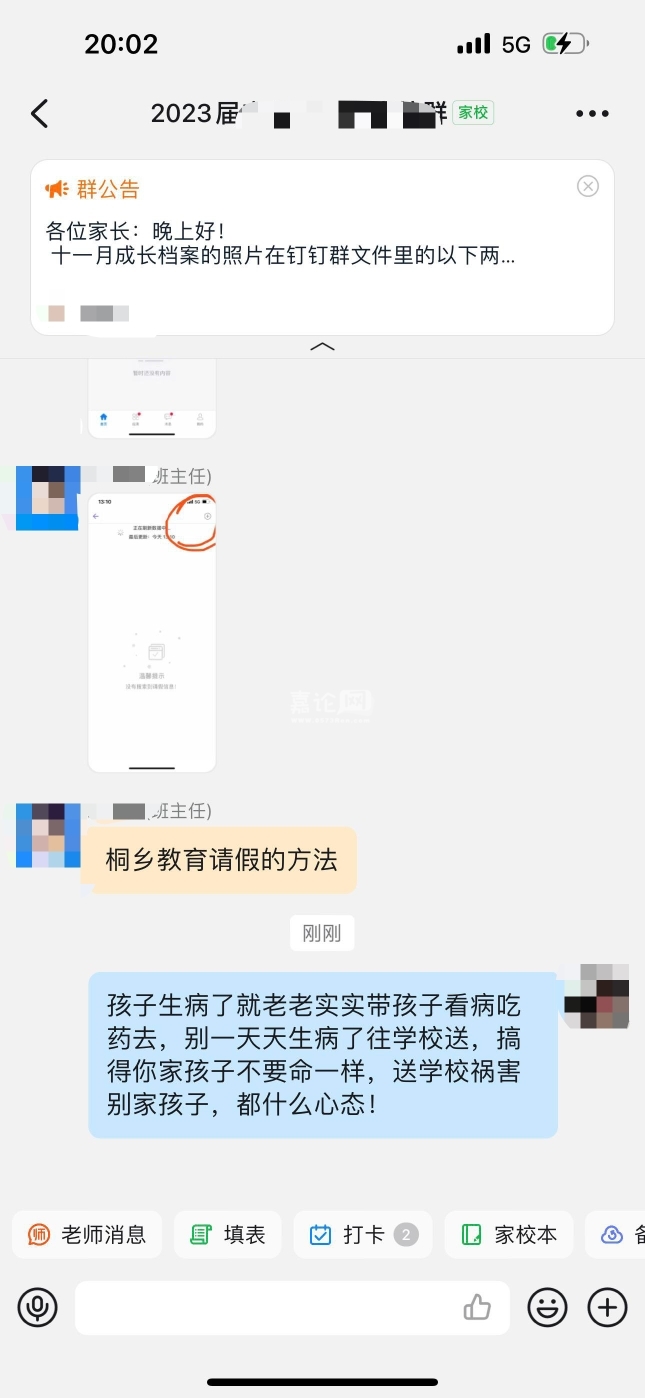Tap the 桐乡教育请假的方法 message bubble
The height and width of the screenshot is (1398, 645).
(x=220, y=860)
